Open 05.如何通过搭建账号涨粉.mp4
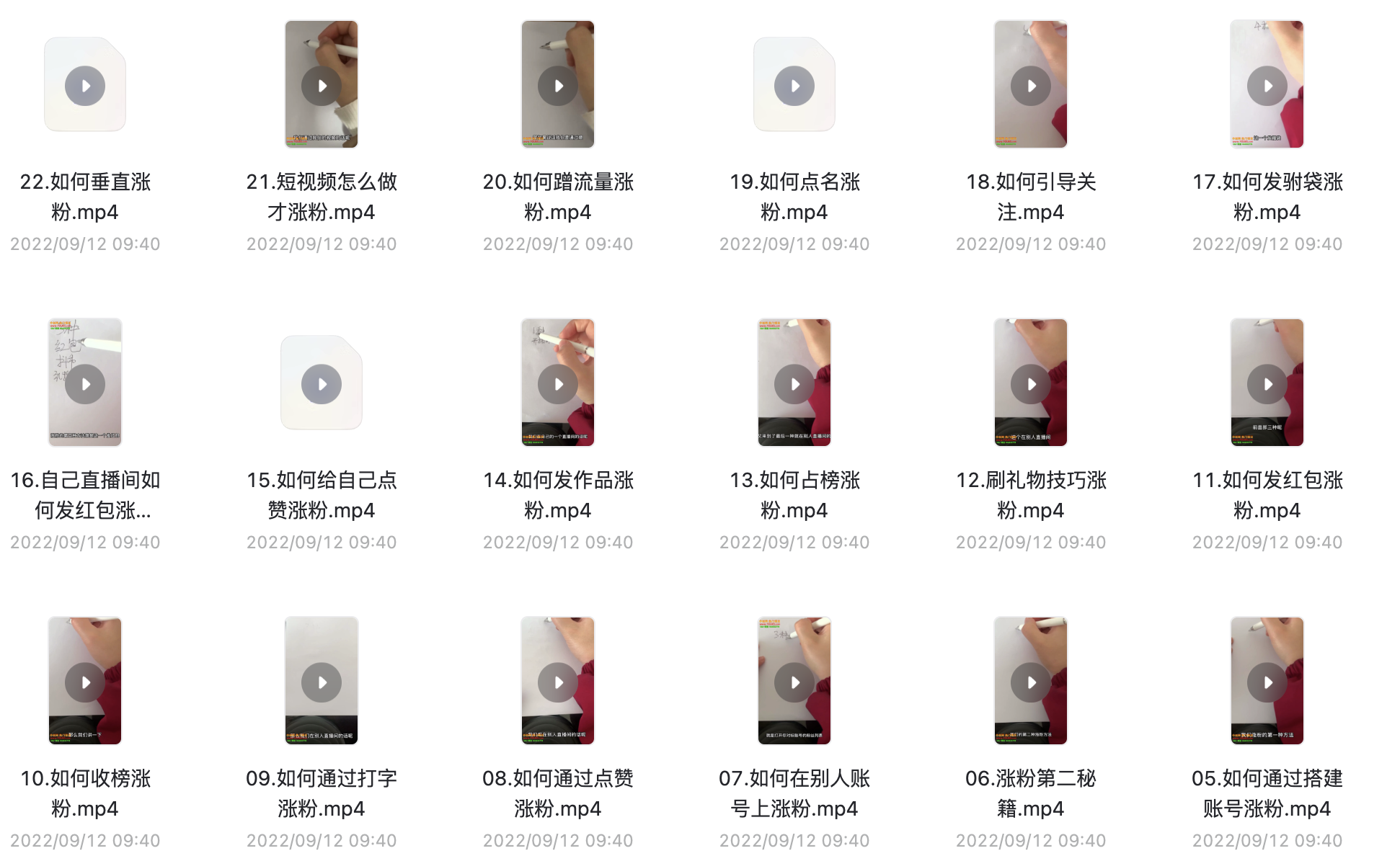Image resolution: width=1400 pixels, height=856 pixels. click(1267, 682)
